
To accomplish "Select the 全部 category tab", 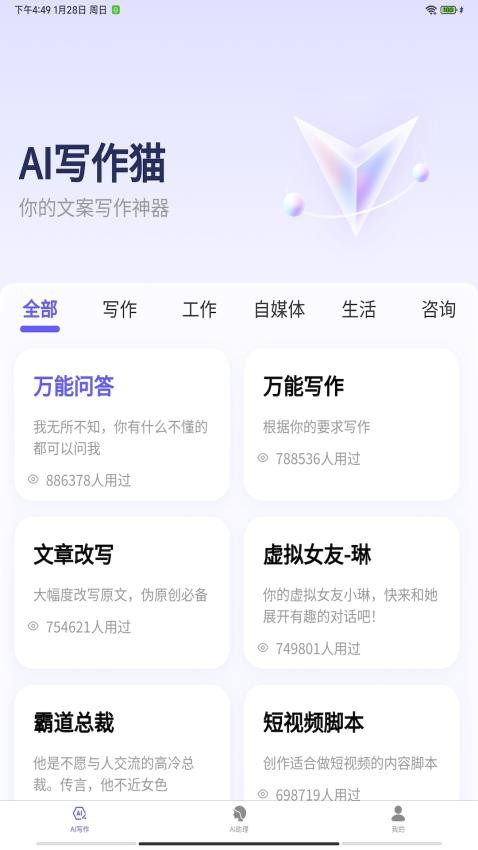I will [40, 310].
